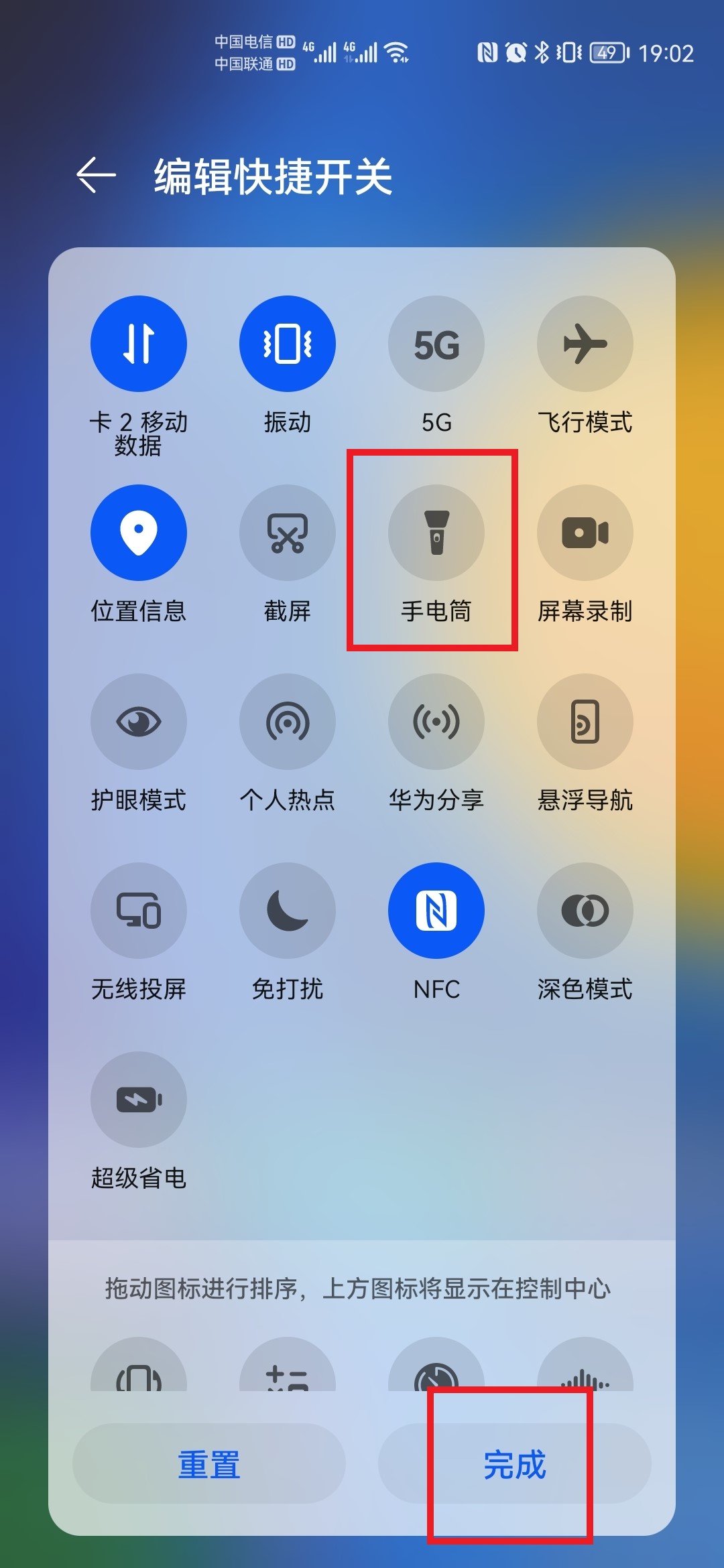Select the 个人热点 hotspot shortcut
The image size is (724, 1568).
pyautogui.click(x=288, y=722)
